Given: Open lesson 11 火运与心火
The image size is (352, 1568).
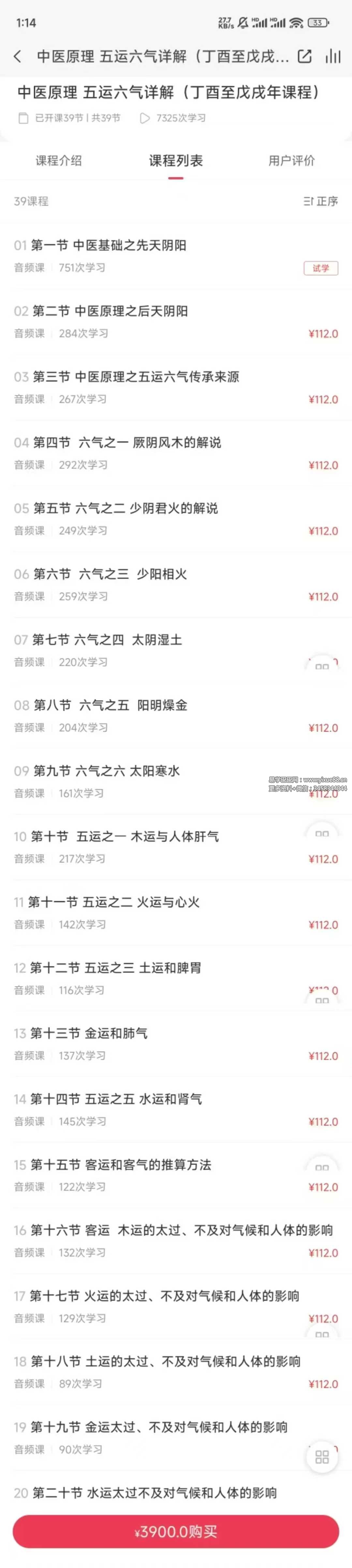Looking at the screenshot, I should click(x=113, y=902).
